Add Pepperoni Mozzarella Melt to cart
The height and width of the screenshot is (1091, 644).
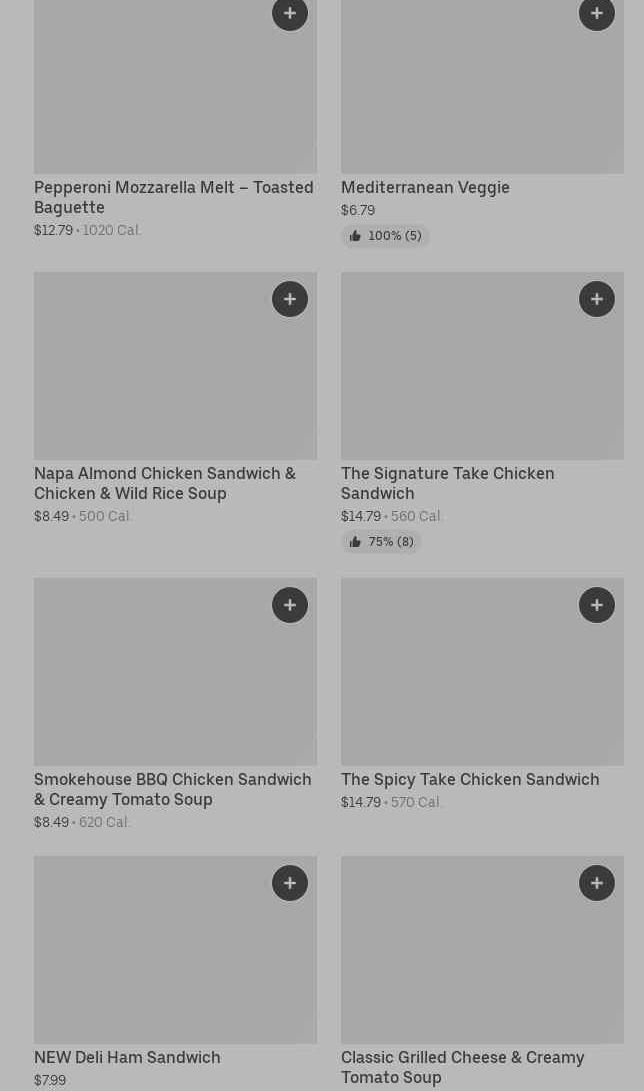290,14
